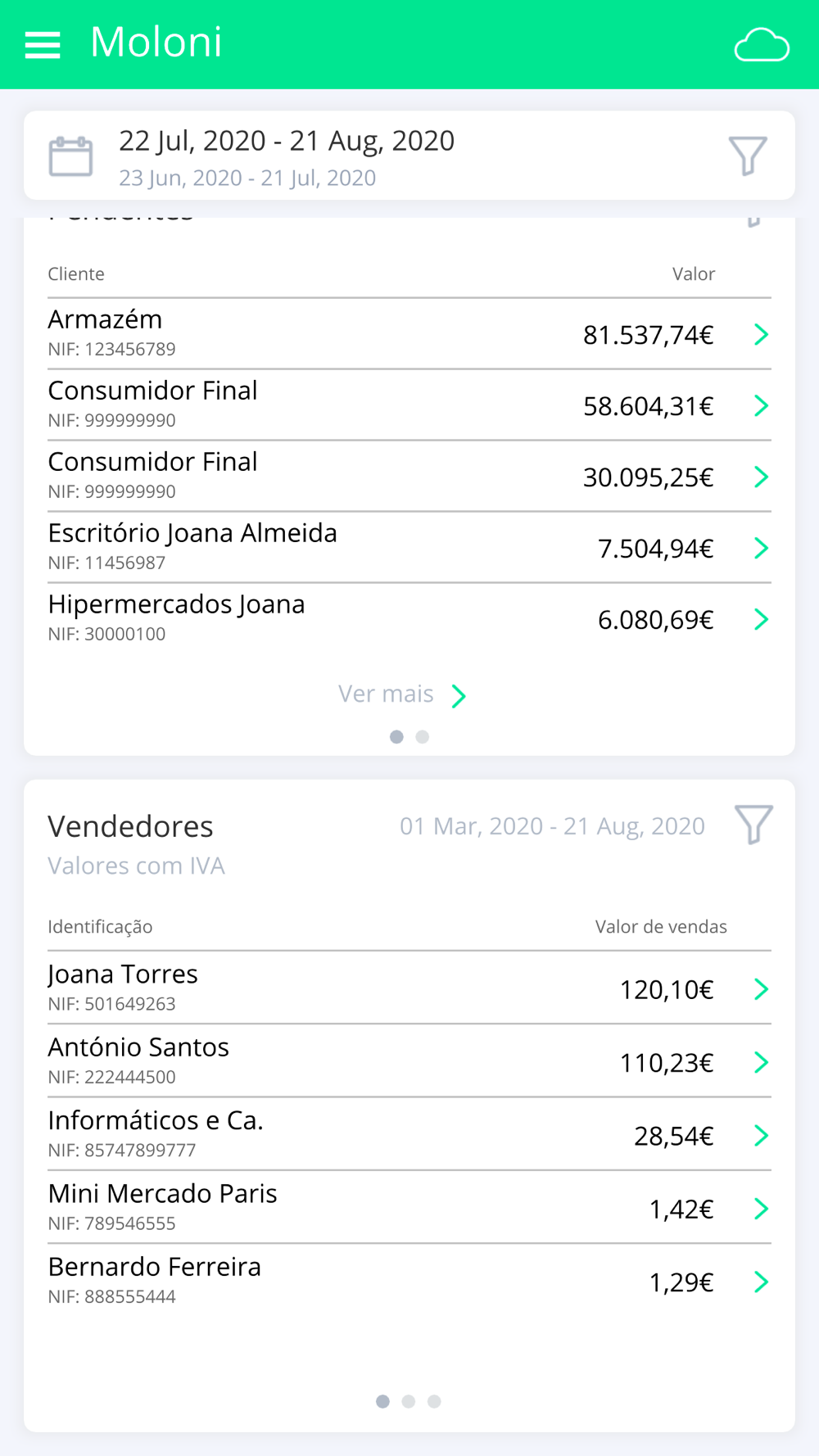This screenshot has width=819, height=1456.
Task: Open Consumidor Final row with 58.604,31€
Action: (409, 405)
